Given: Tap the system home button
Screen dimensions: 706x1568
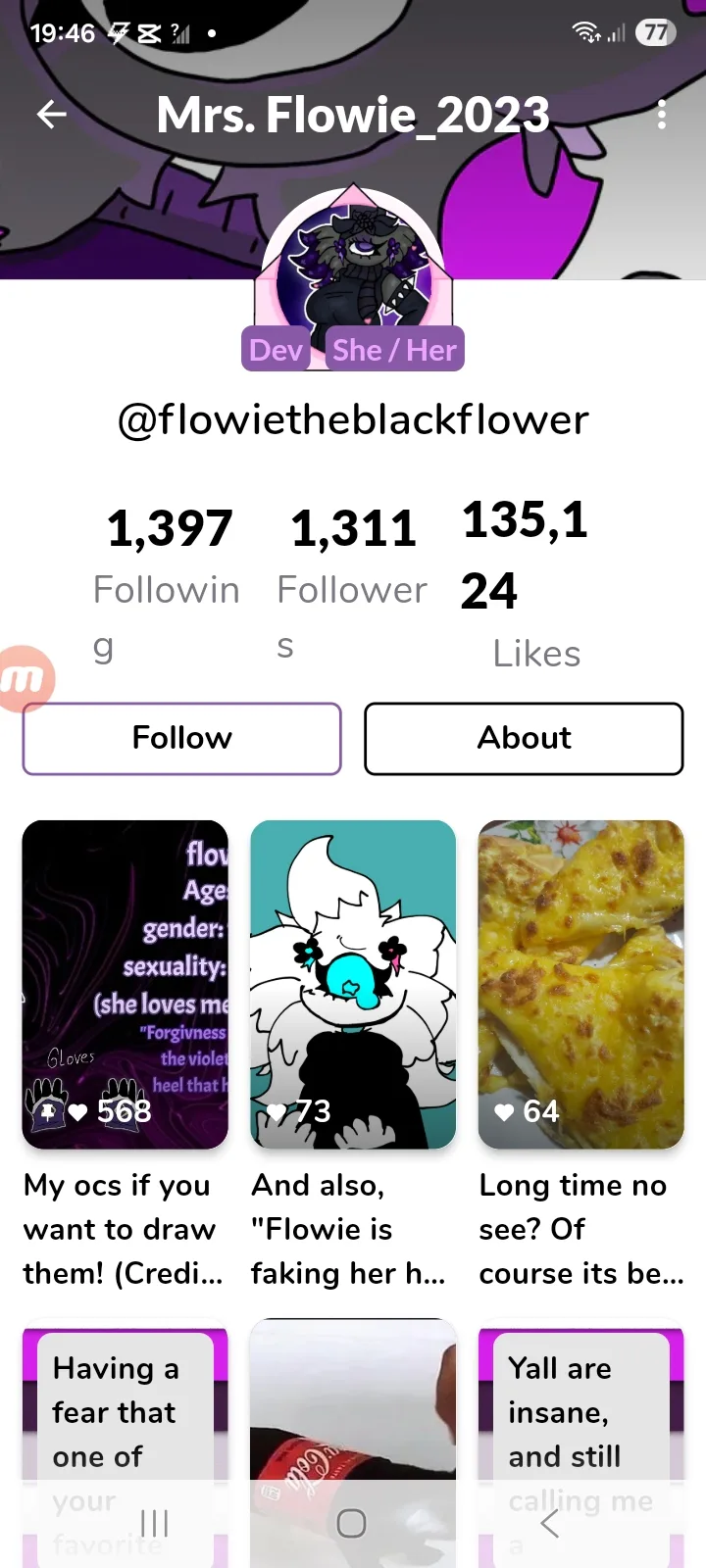Looking at the screenshot, I should [x=351, y=1523].
